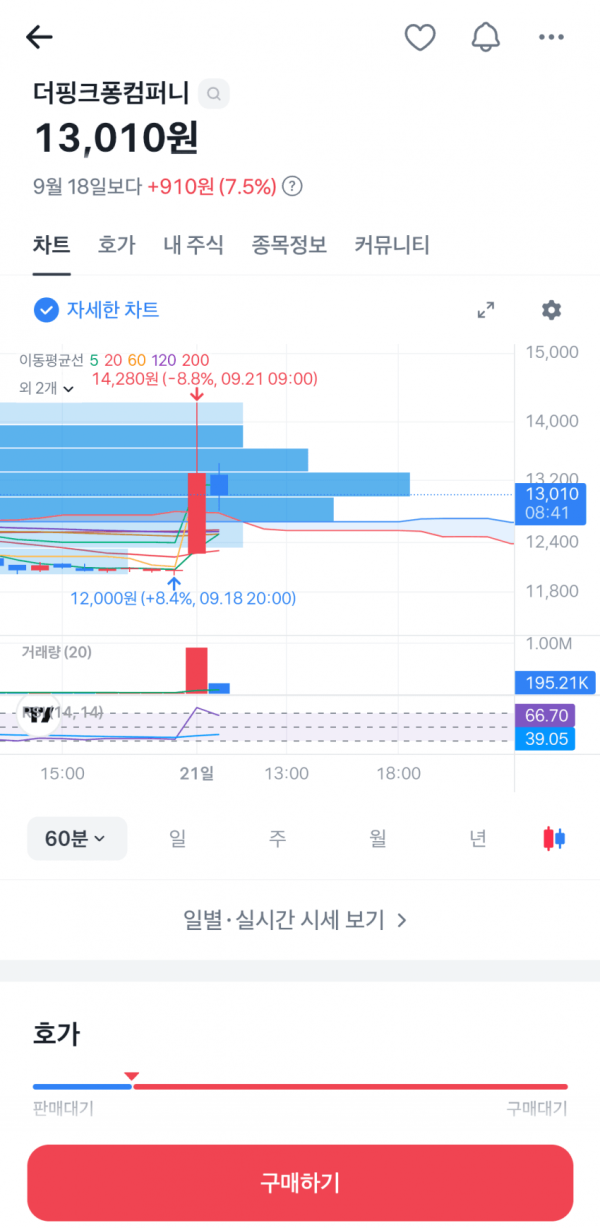This screenshot has width=600, height=1228.
Task: Expand the 외 2개 indicator list
Action: pyautogui.click(x=46, y=389)
